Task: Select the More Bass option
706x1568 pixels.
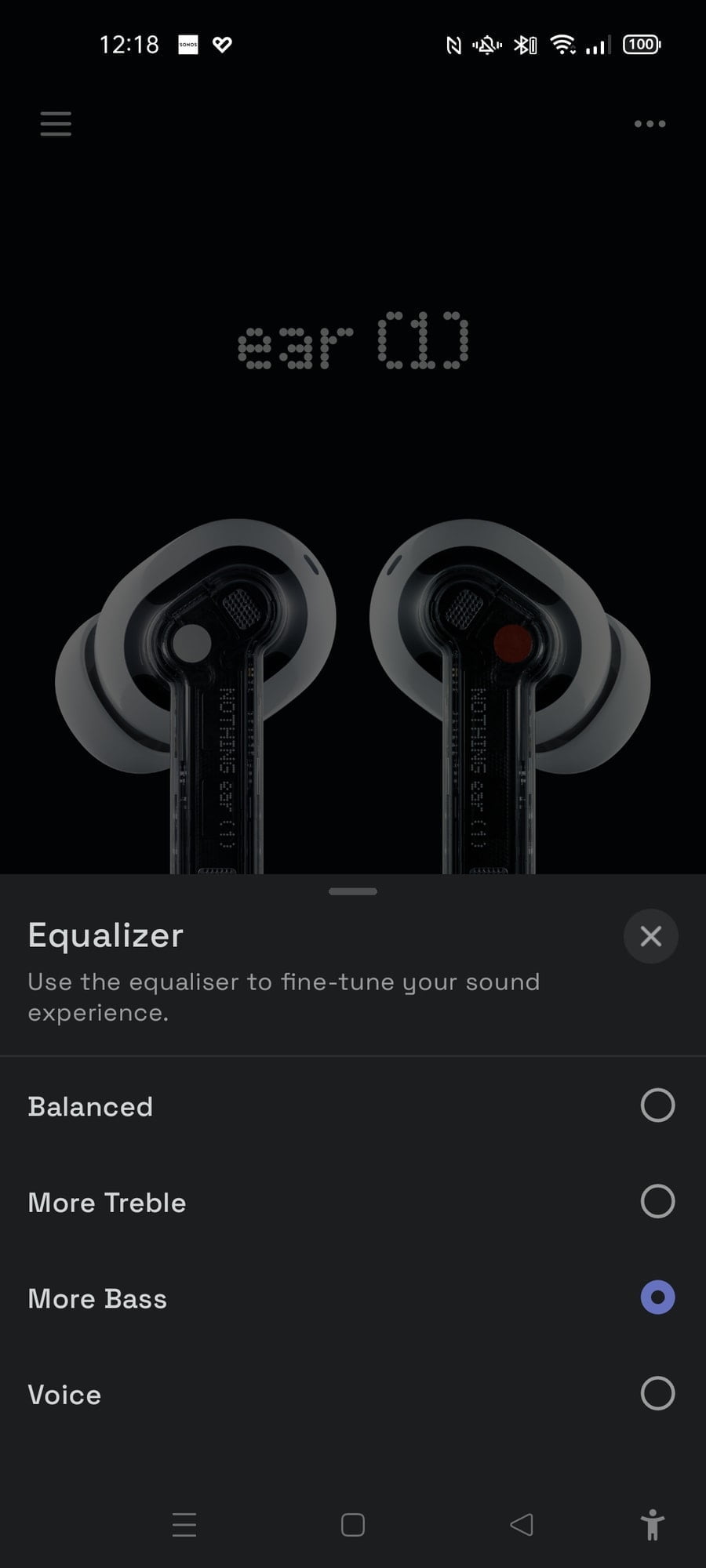Action: pyautogui.click(x=657, y=1298)
